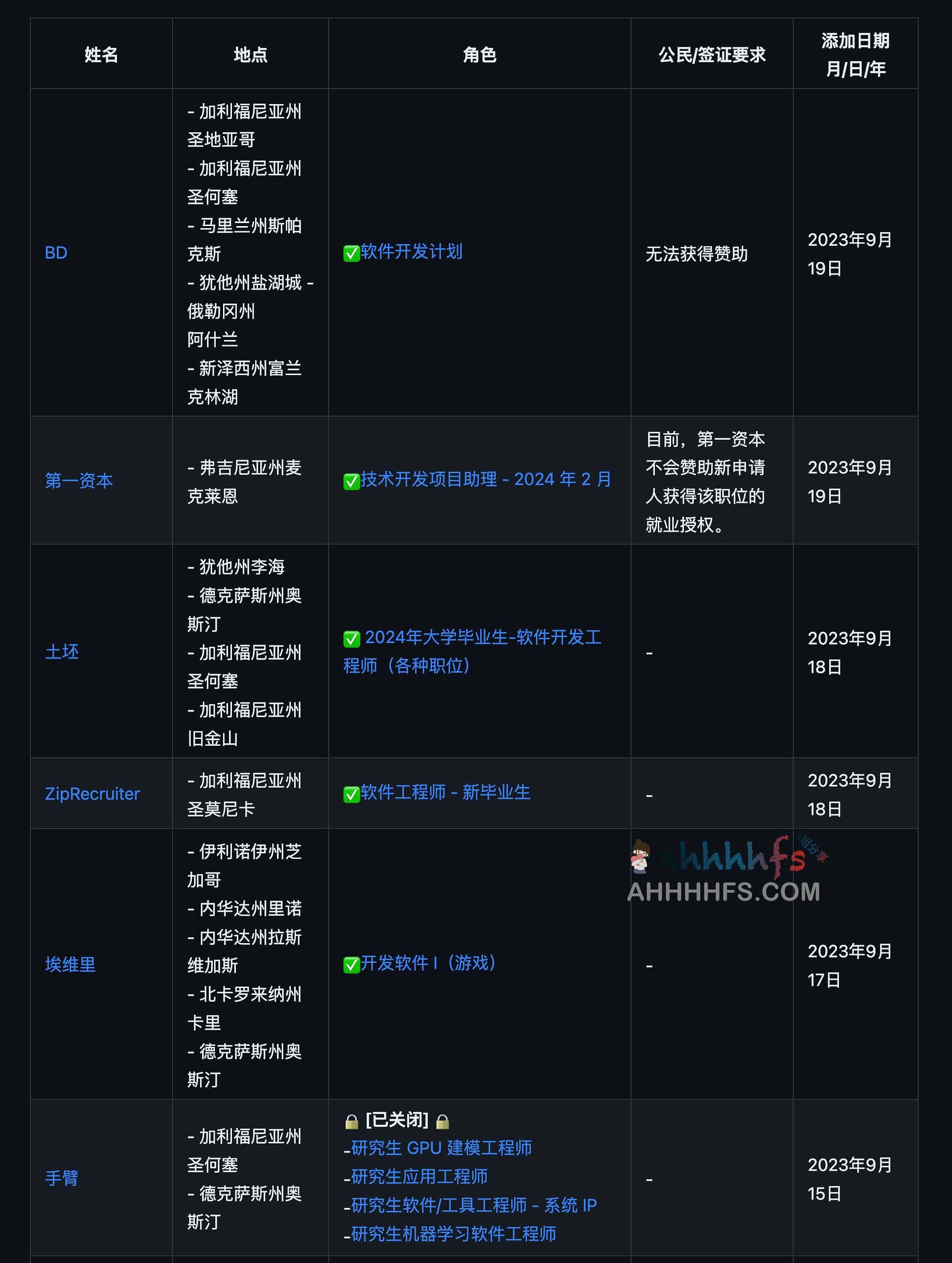
Task: Open the ZipRecruiter company link
Action: tap(92, 794)
